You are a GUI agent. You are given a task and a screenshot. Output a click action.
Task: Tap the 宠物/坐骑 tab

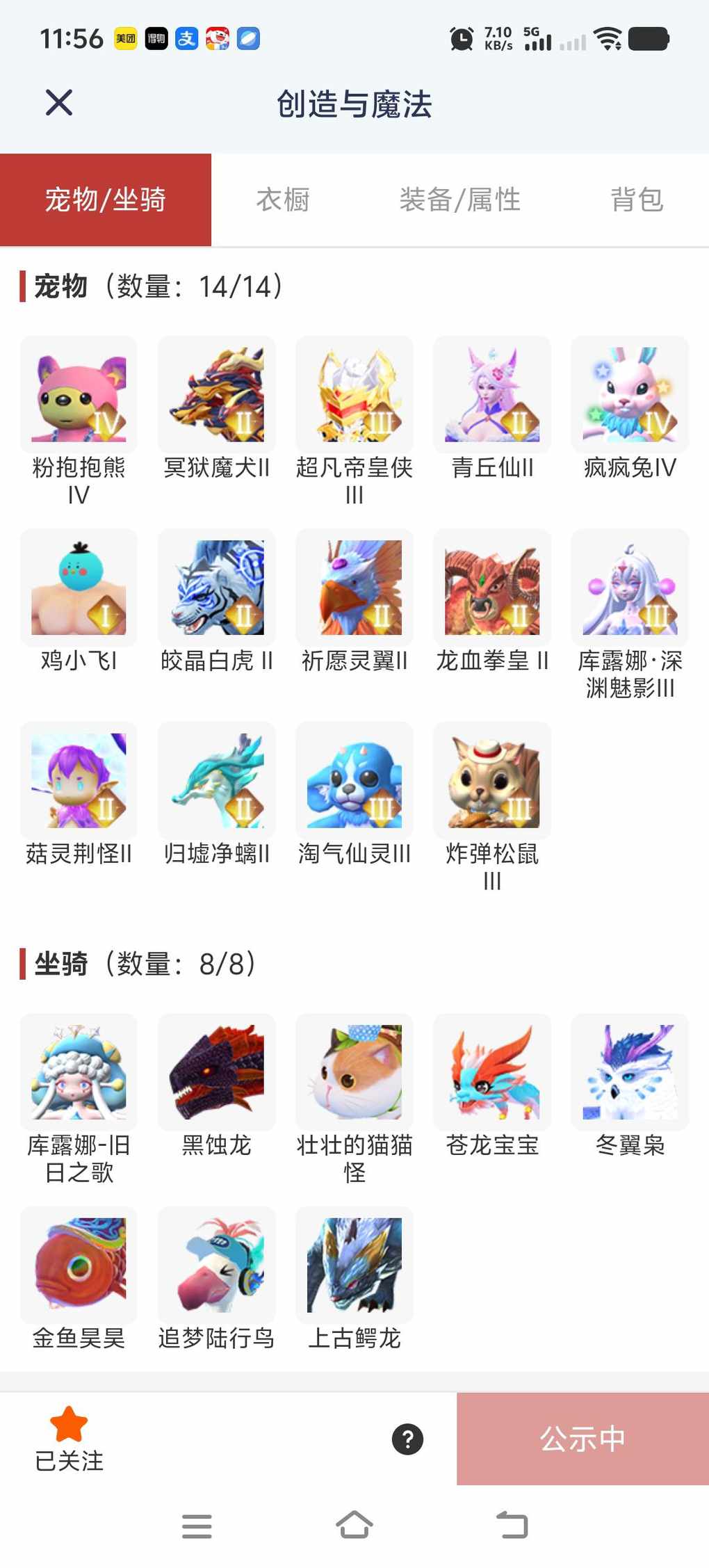point(106,200)
